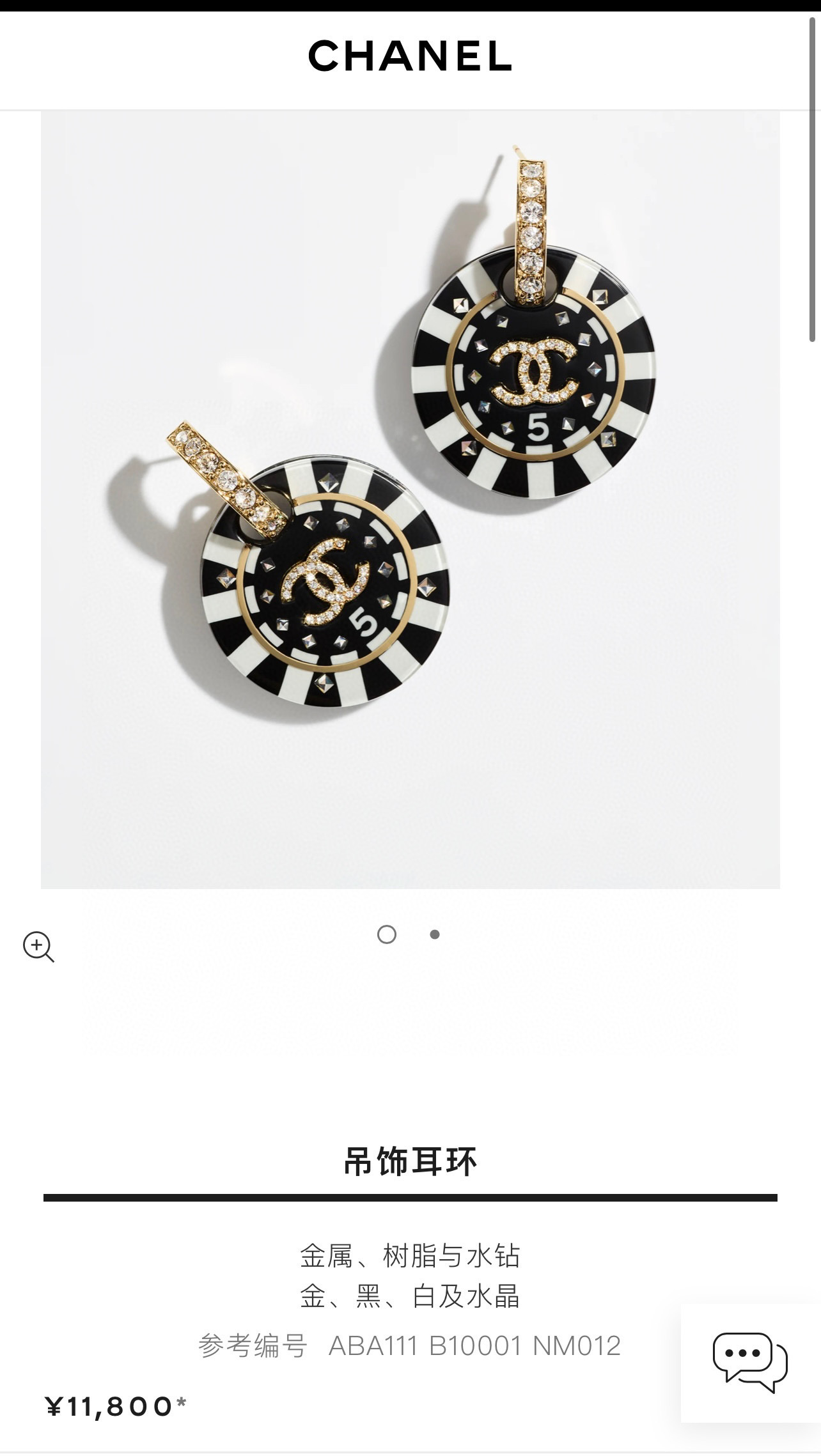Go to second product image dot

click(x=435, y=934)
